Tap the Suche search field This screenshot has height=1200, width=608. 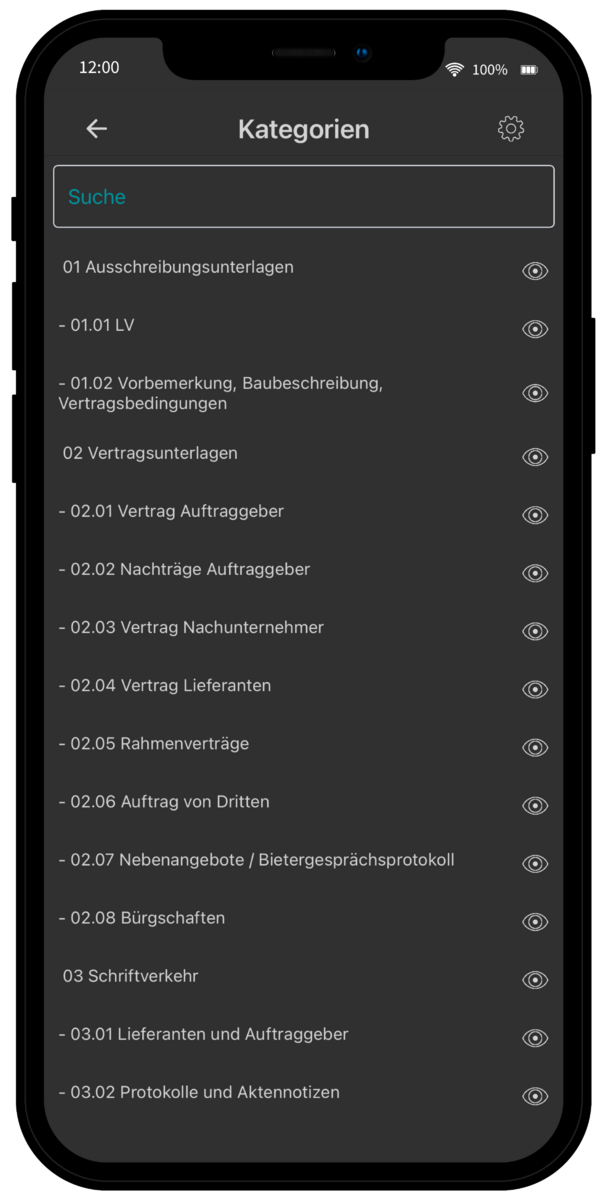(304, 197)
